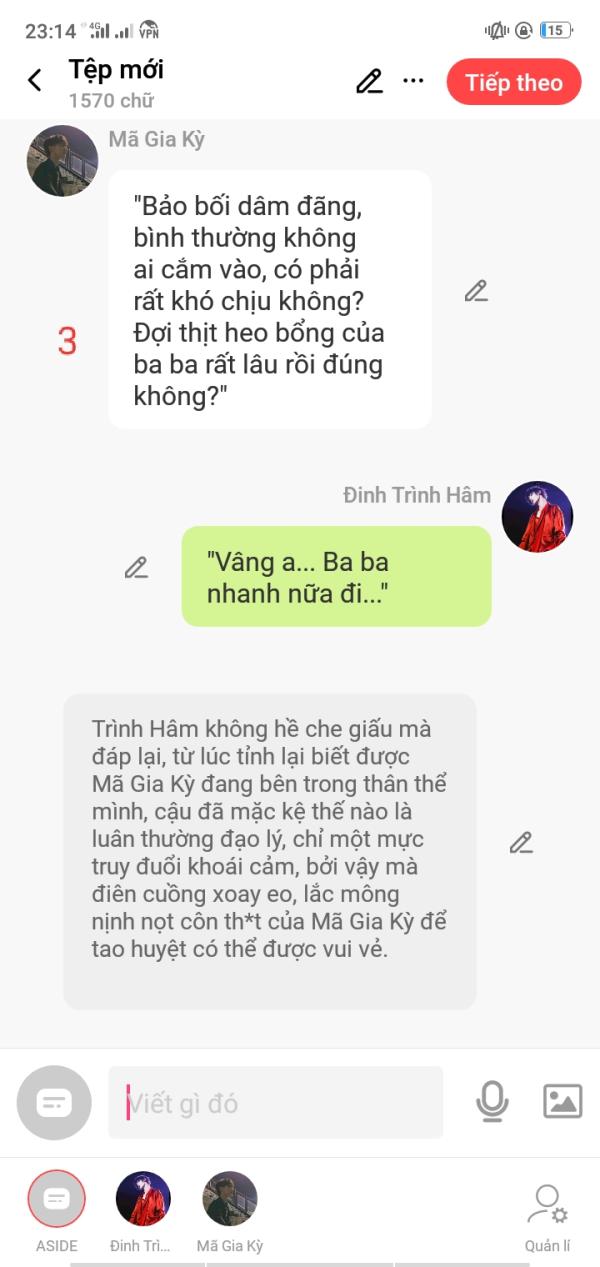Tap the image icon beside the microphone
This screenshot has width=600, height=1267.
click(x=562, y=1101)
